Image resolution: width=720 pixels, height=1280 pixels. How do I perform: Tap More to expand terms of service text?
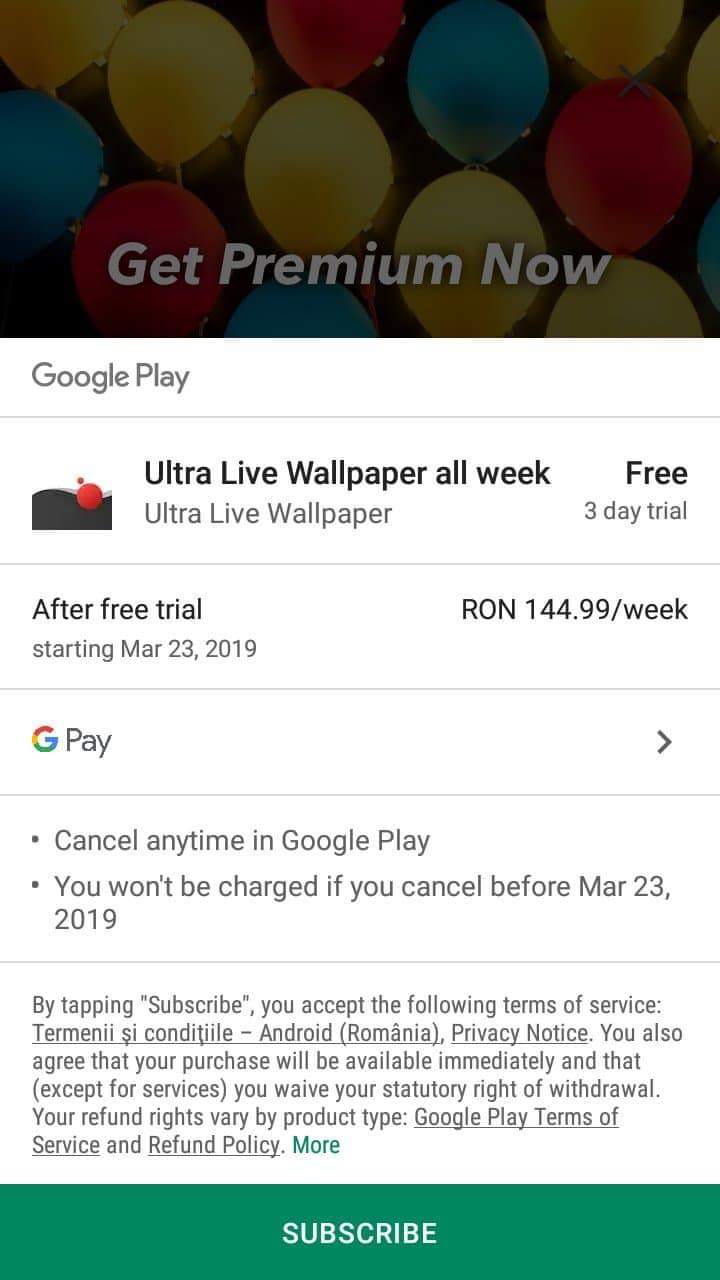[x=315, y=1145]
